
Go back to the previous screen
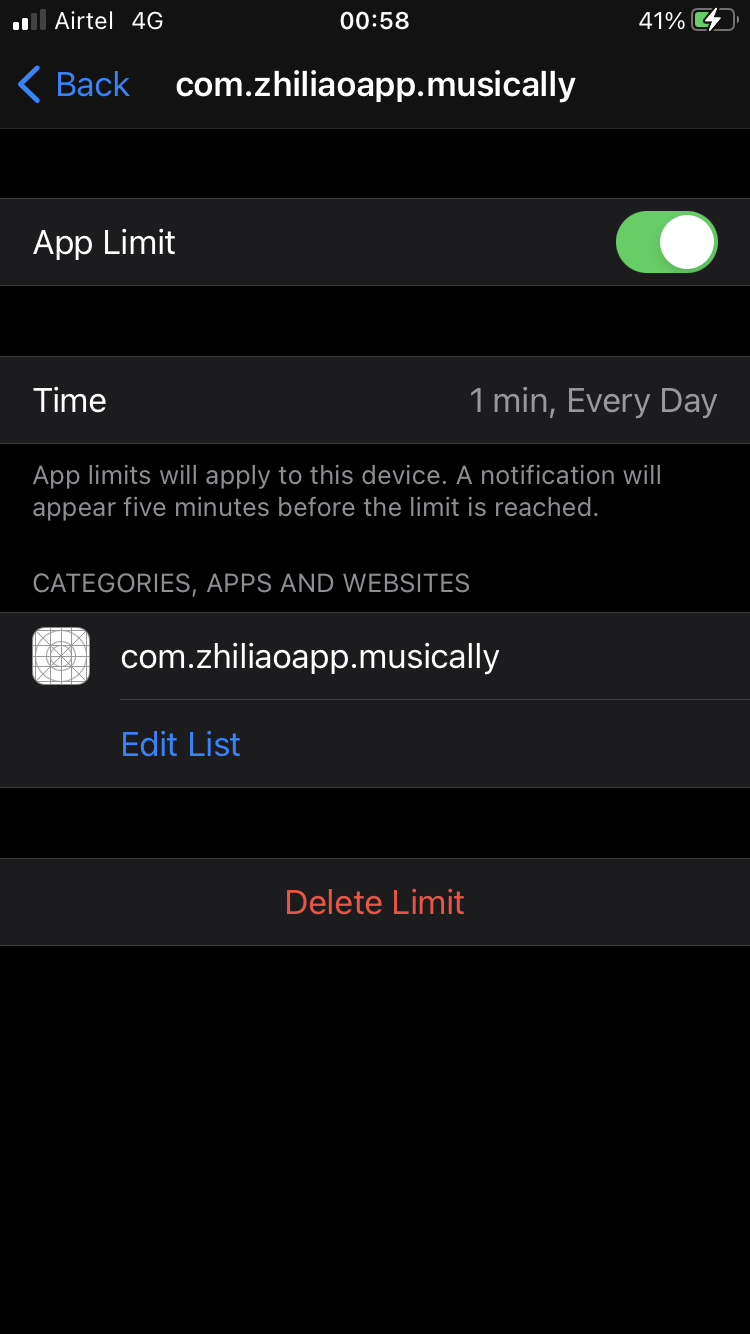click(75, 85)
